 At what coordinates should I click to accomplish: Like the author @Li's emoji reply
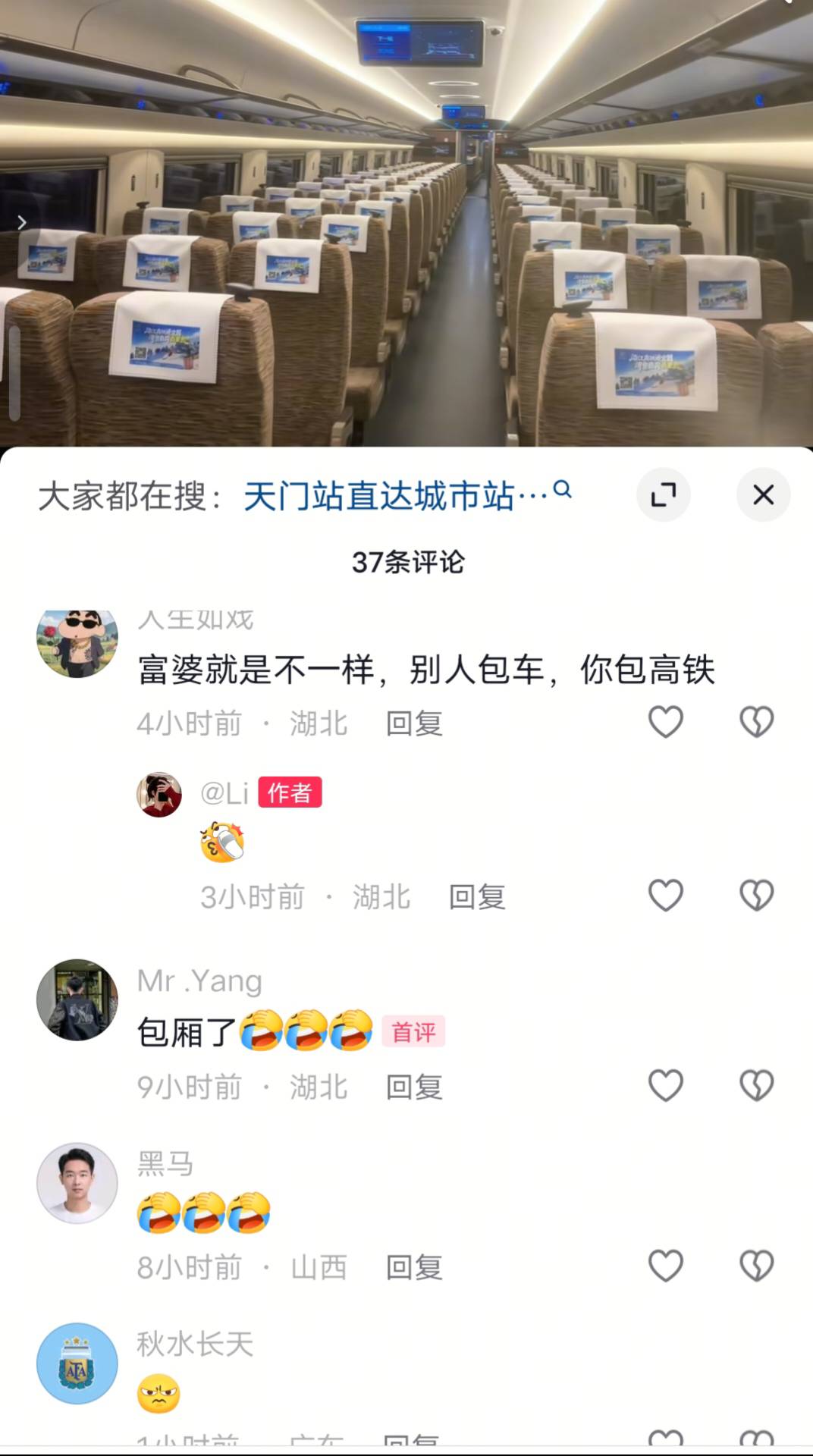pyautogui.click(x=666, y=896)
